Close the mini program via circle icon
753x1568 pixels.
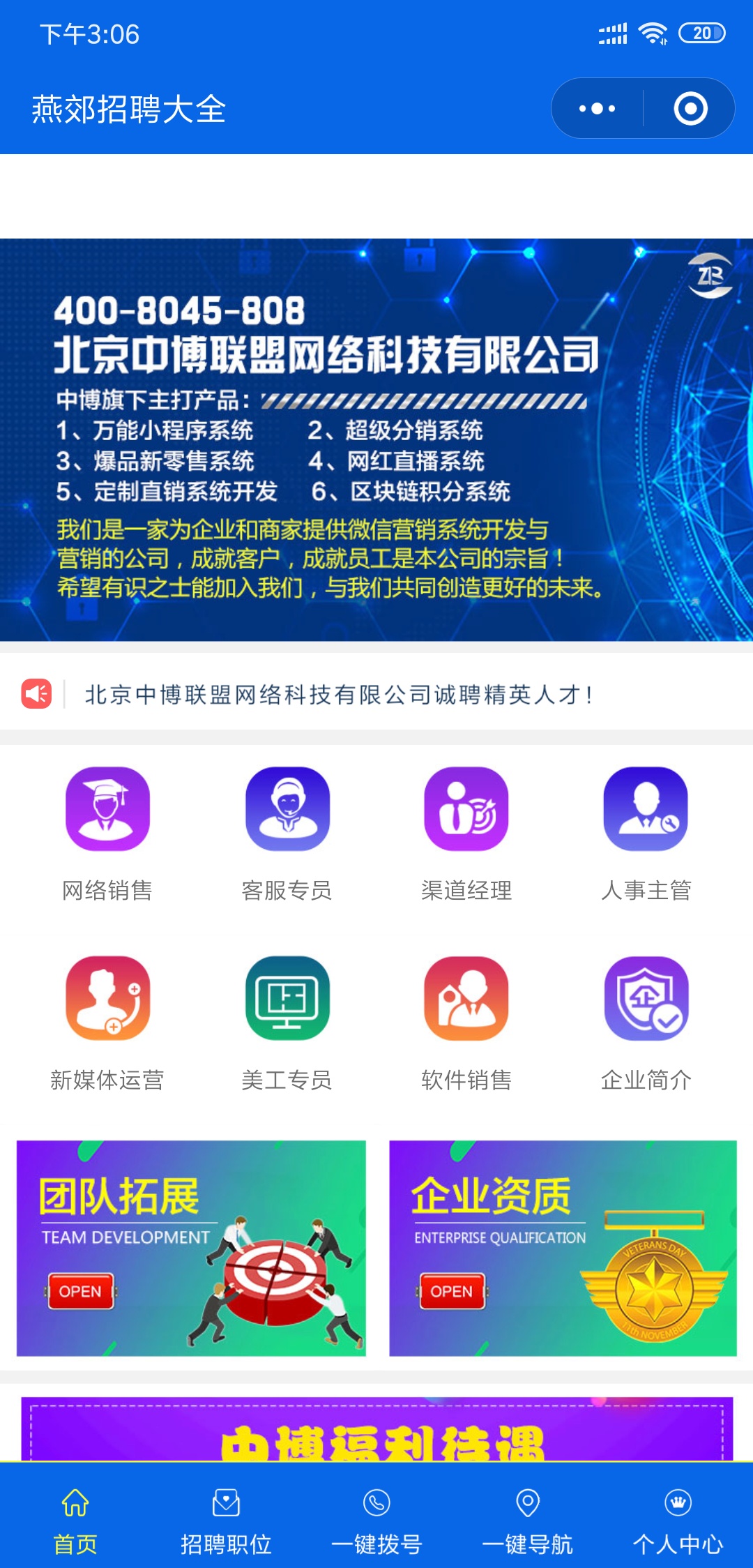click(x=690, y=109)
